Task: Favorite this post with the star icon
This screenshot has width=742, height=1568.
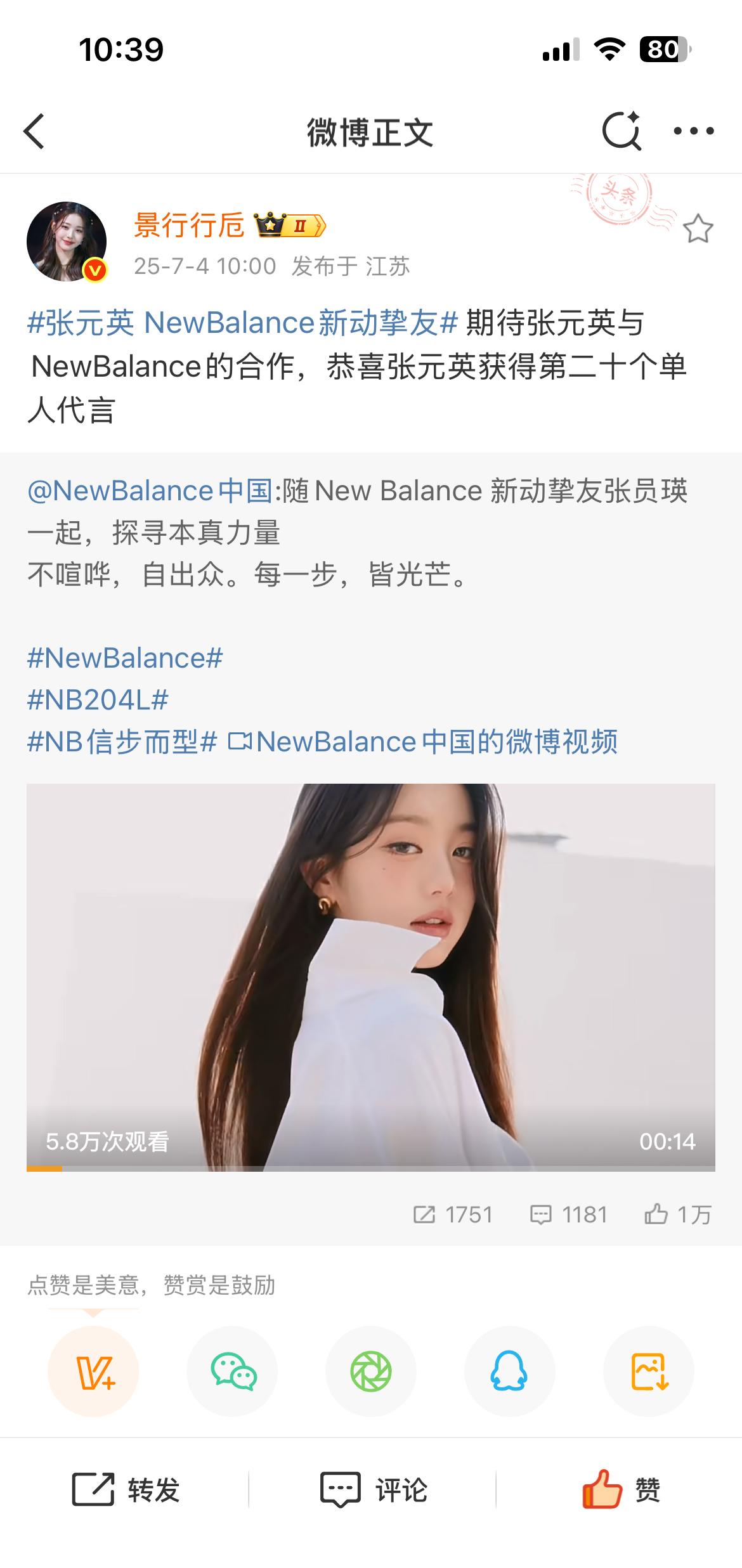Action: click(698, 229)
